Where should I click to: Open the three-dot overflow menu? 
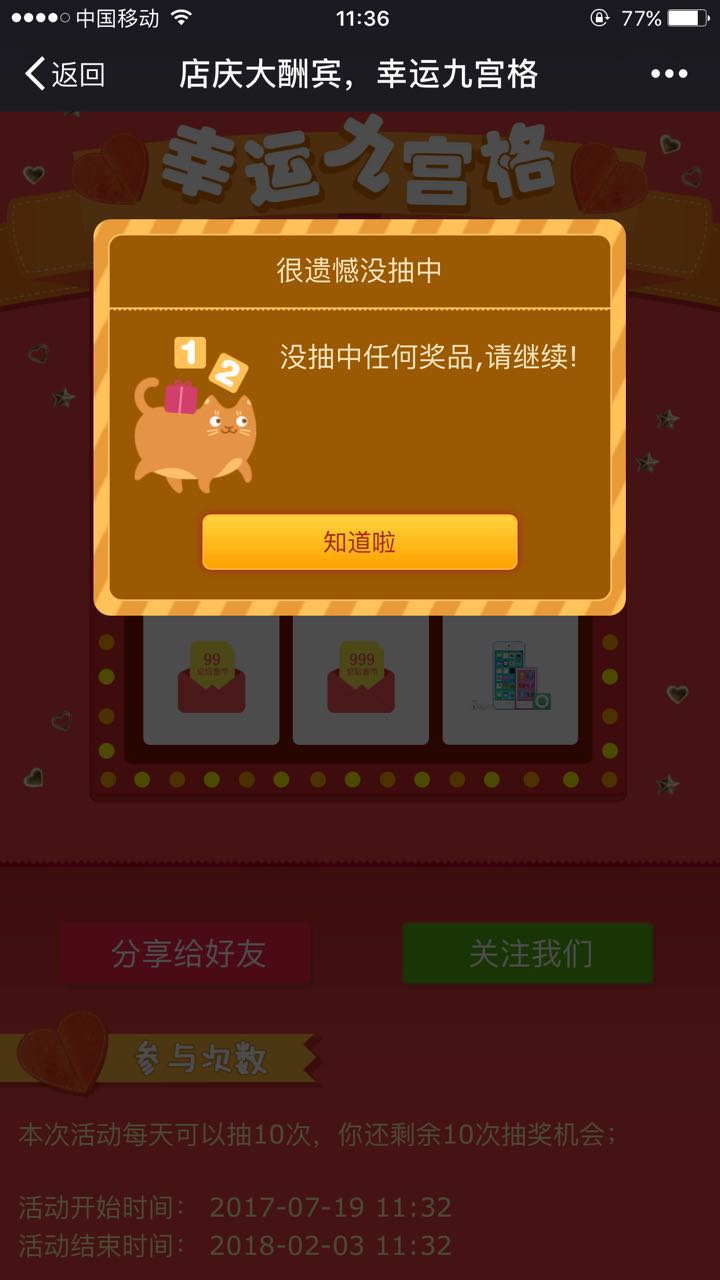click(669, 74)
